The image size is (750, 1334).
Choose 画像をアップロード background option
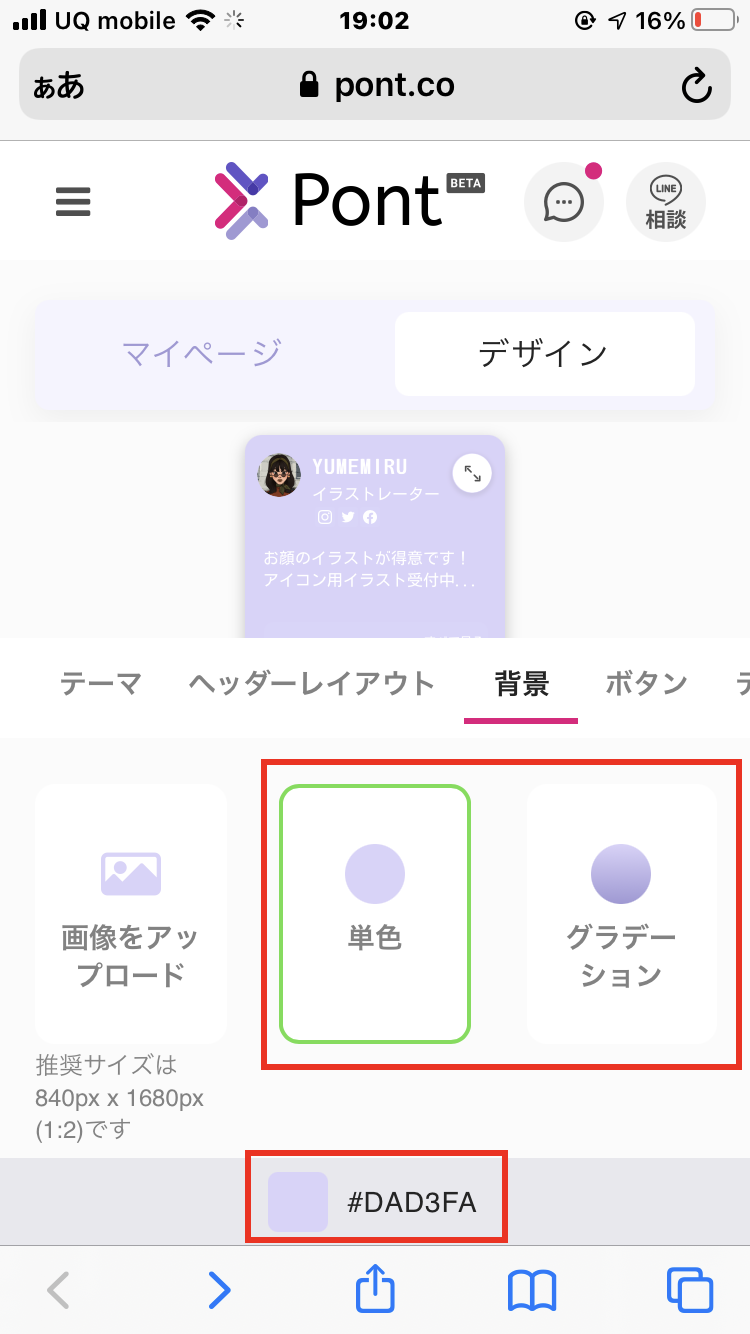(131, 913)
